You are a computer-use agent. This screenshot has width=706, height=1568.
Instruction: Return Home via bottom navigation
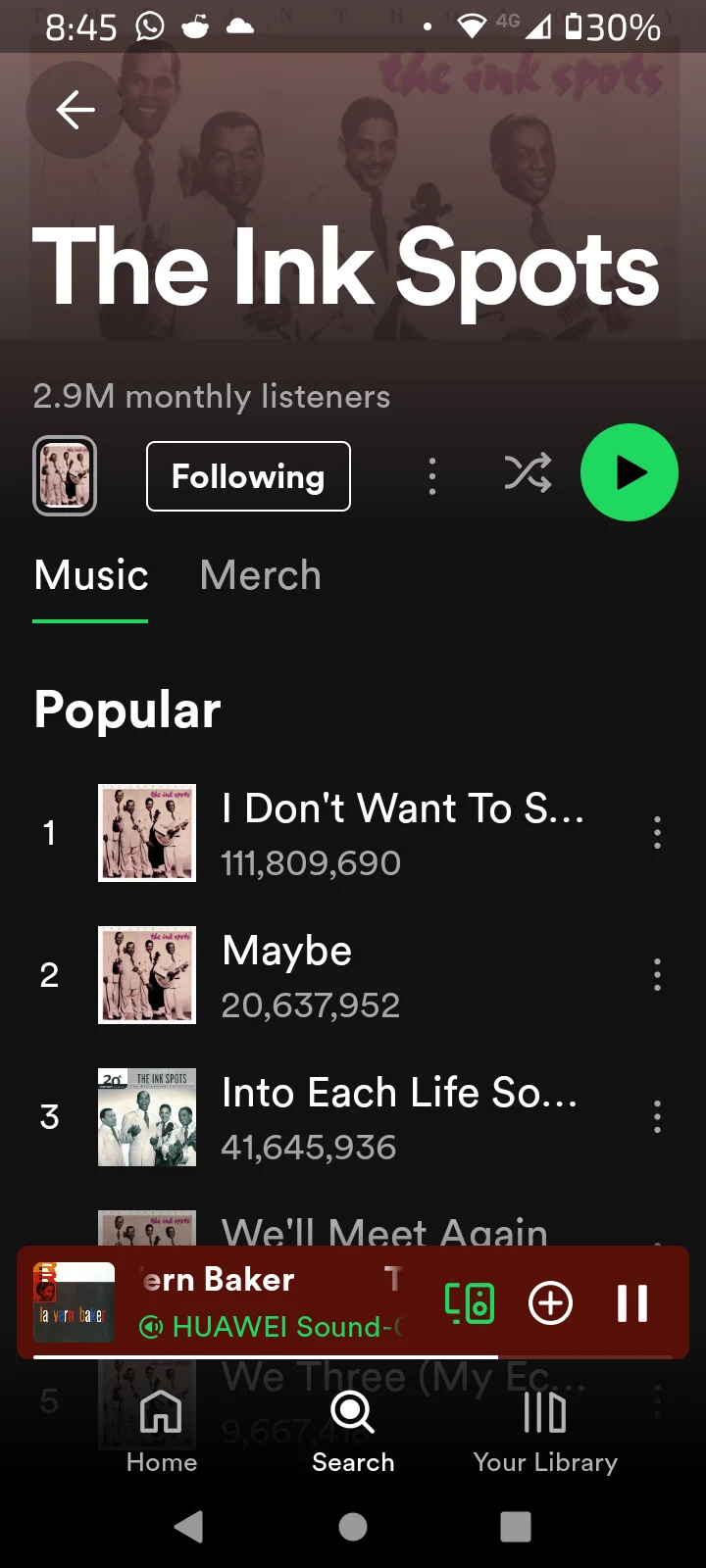[161, 1431]
